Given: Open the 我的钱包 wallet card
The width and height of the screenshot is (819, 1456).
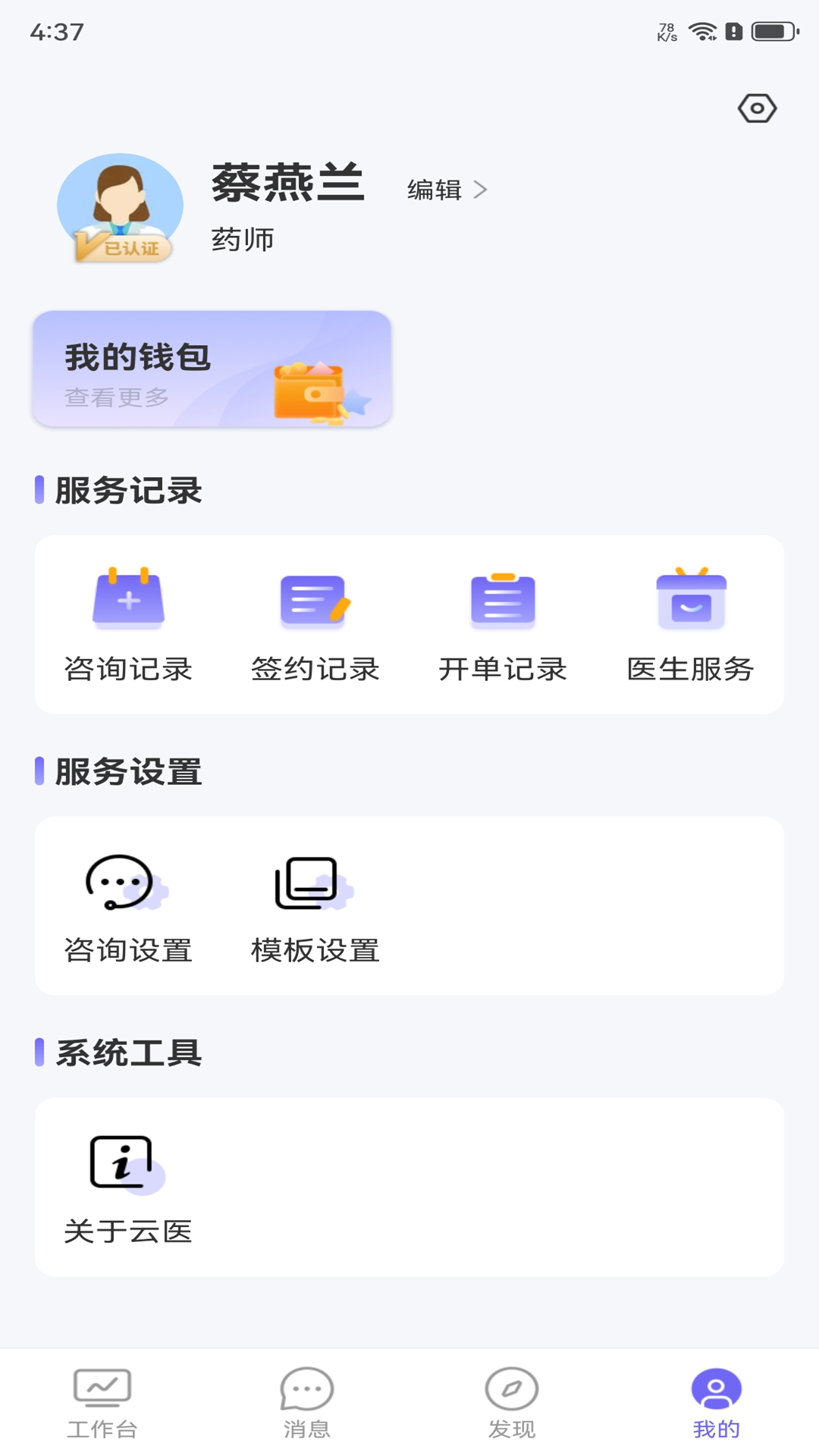Looking at the screenshot, I should [212, 368].
